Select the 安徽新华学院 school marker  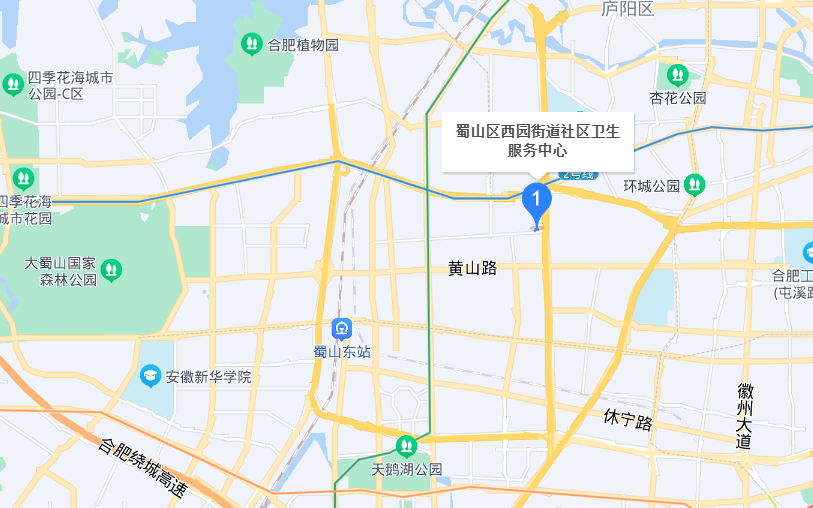(150, 377)
